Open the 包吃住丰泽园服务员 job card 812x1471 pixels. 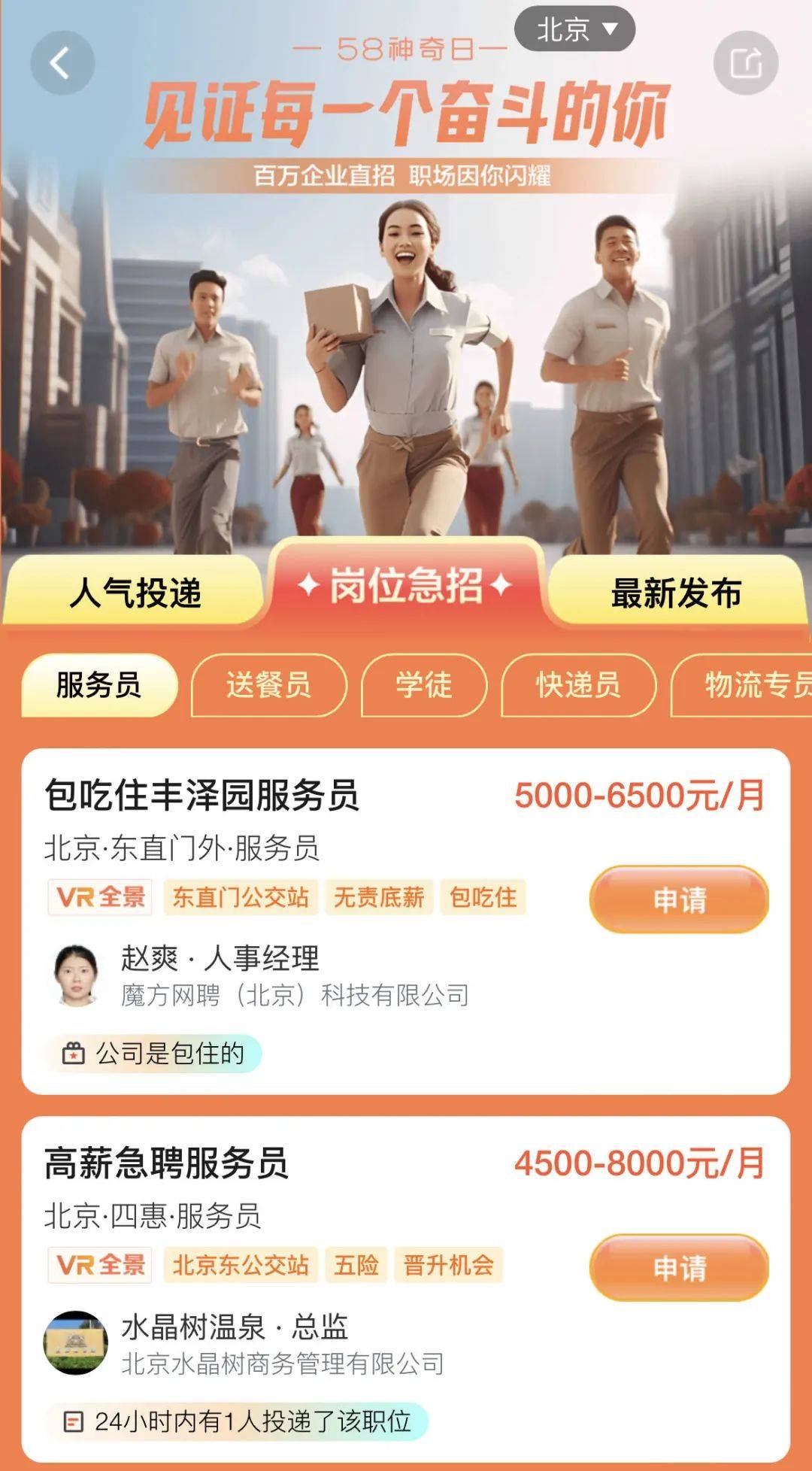pyautogui.click(x=201, y=796)
